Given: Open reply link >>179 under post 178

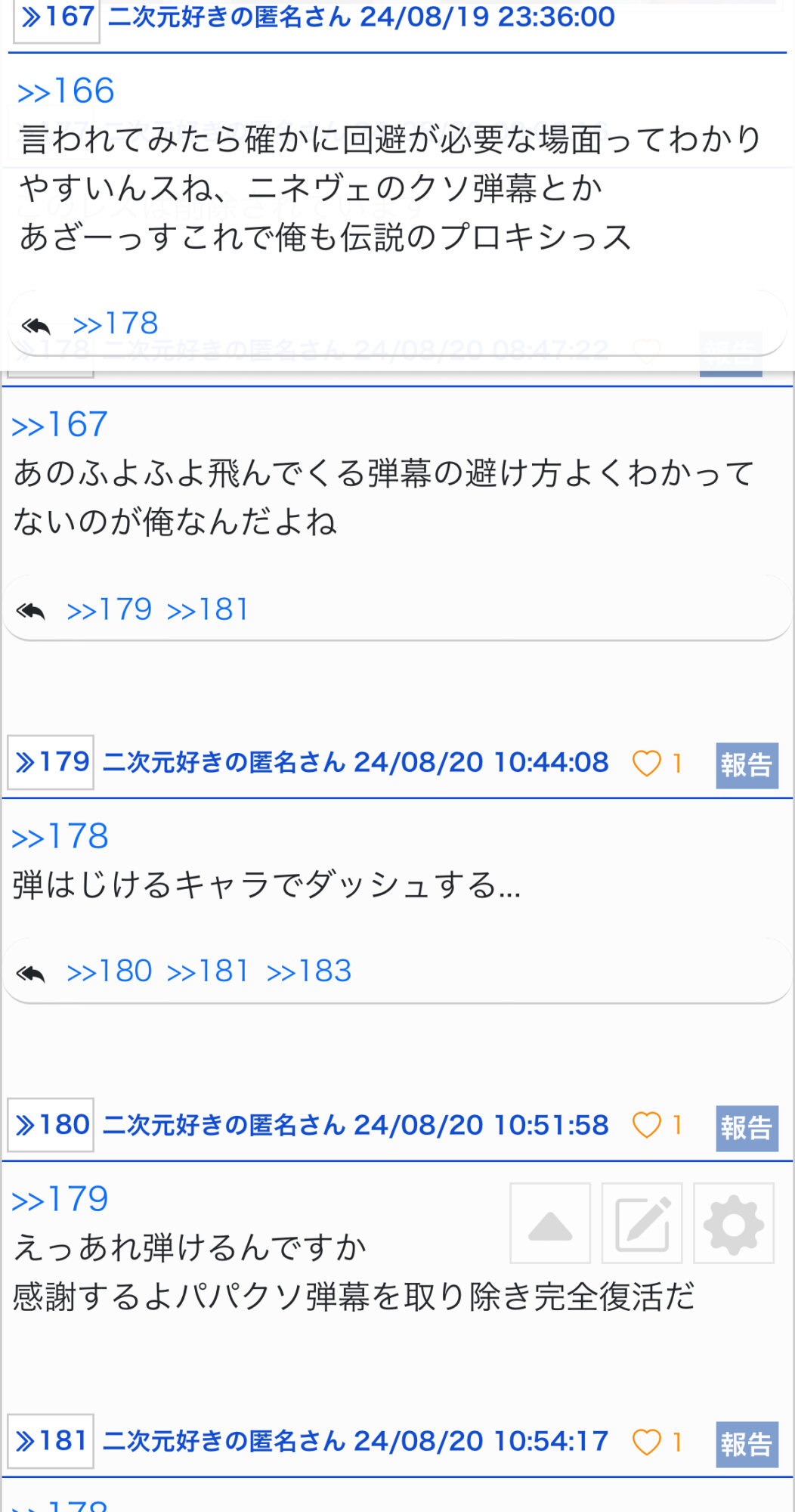Looking at the screenshot, I should (x=110, y=609).
